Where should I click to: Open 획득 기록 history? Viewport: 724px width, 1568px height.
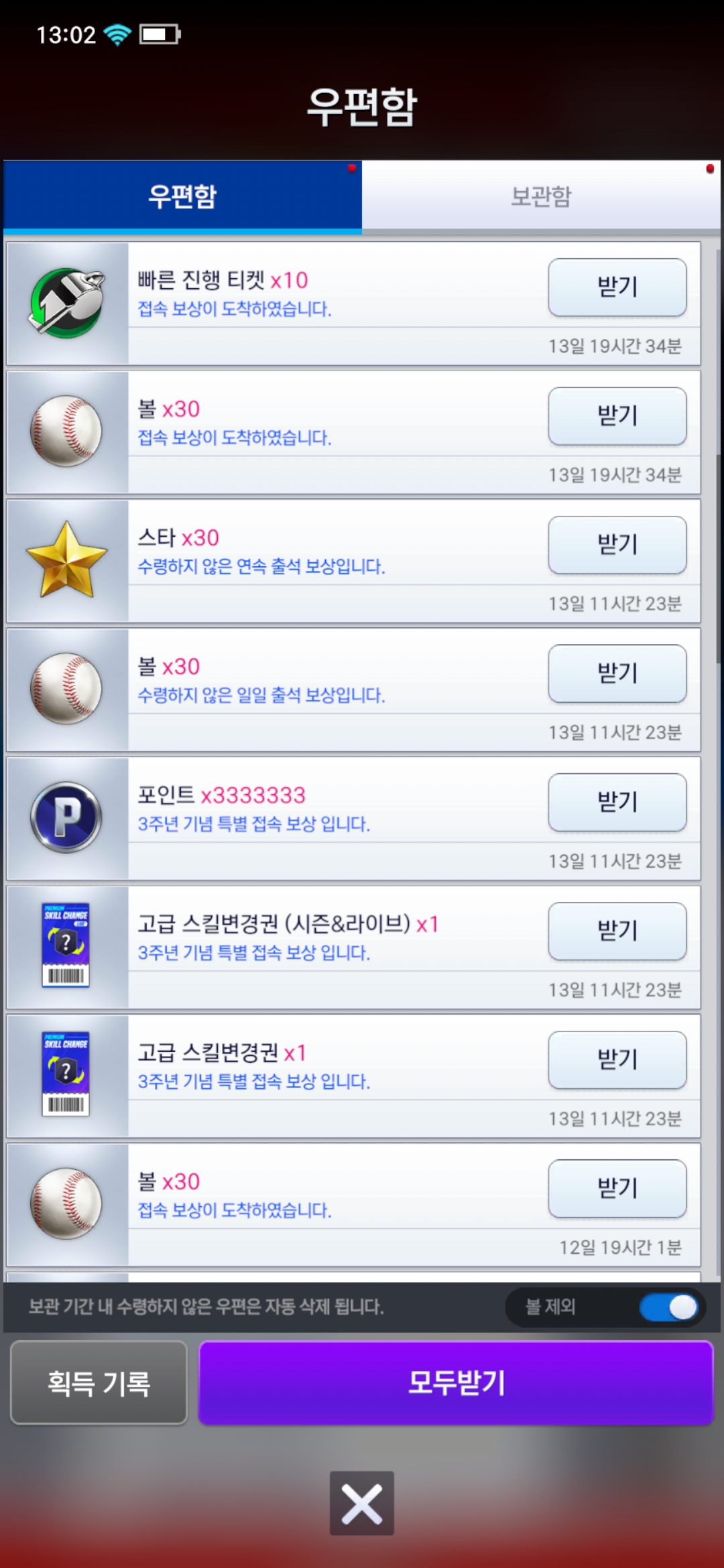click(99, 1382)
